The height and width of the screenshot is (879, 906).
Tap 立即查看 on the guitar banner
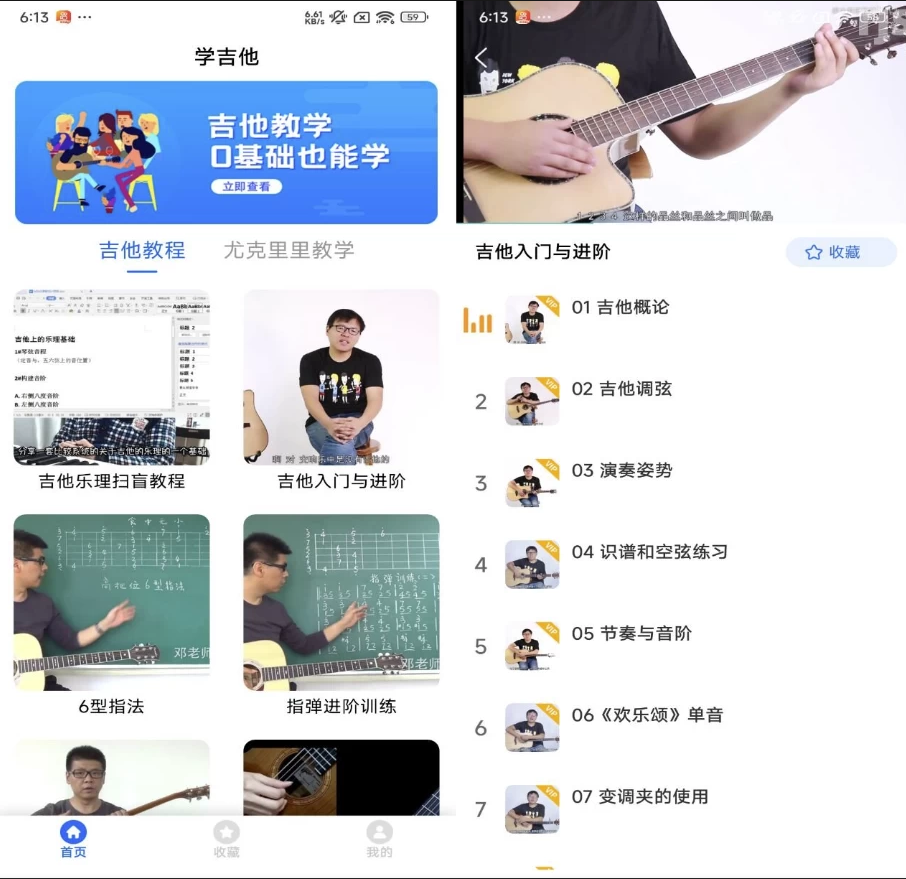tap(246, 187)
